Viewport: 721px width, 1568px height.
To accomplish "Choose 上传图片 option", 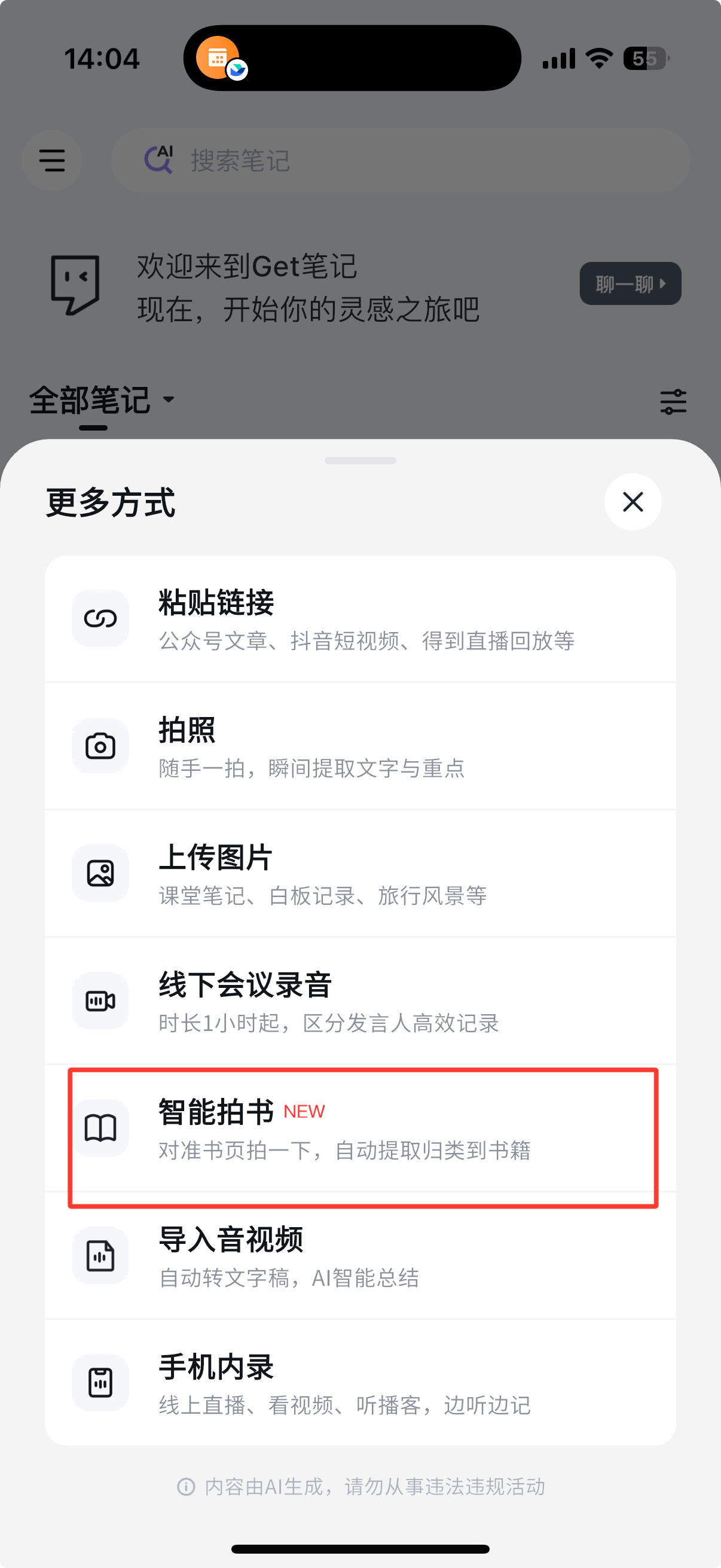I will pyautogui.click(x=360, y=874).
